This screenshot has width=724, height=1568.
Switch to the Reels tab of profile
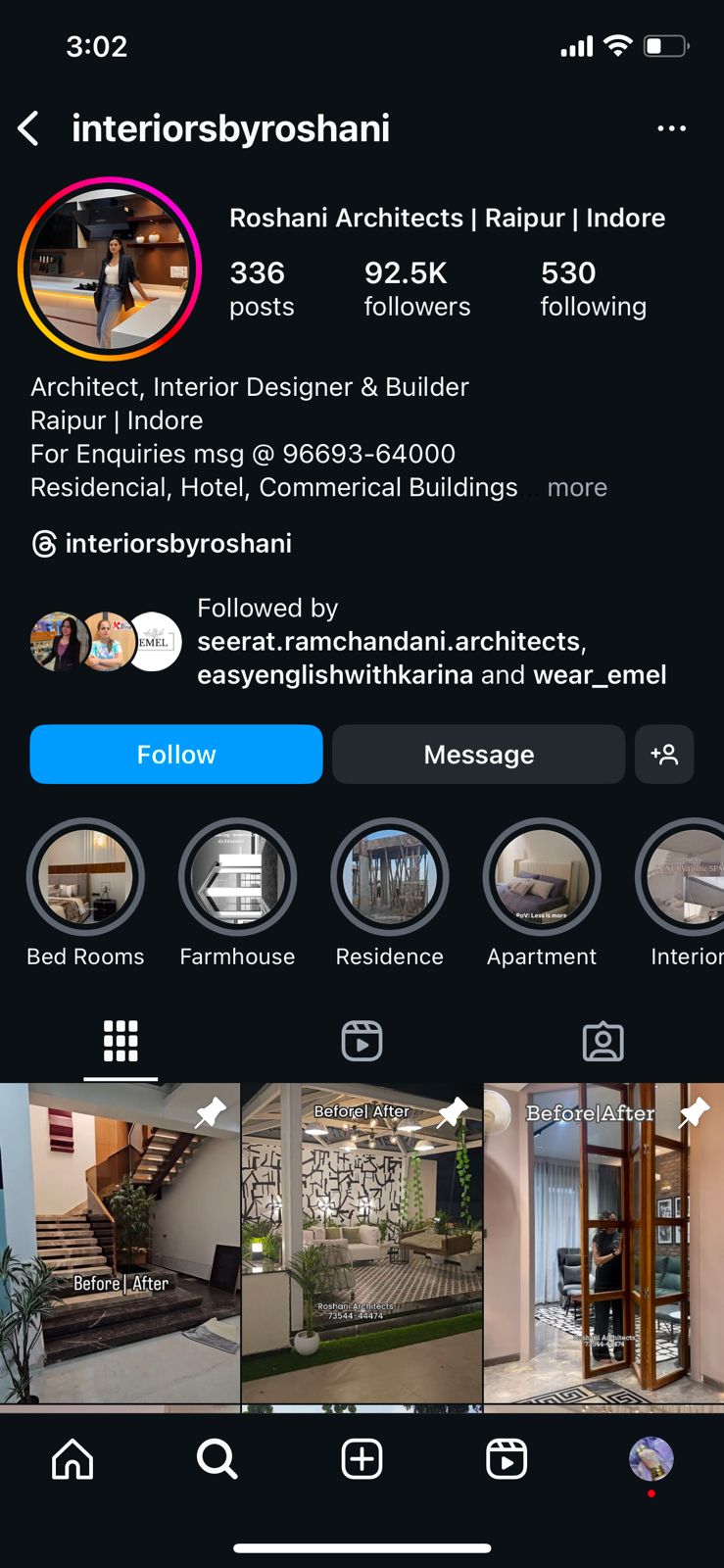click(x=362, y=1041)
